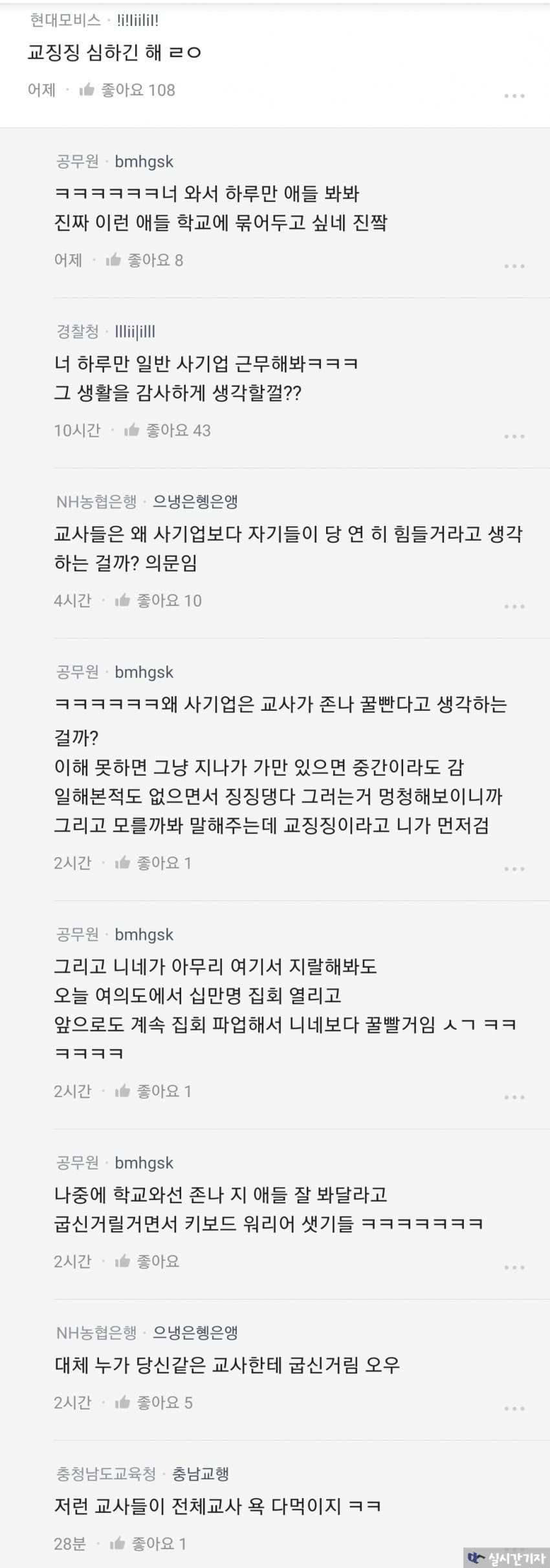Open overflow menu on 좋아요 8 comment
This screenshot has width=550, height=1568.
(514, 267)
